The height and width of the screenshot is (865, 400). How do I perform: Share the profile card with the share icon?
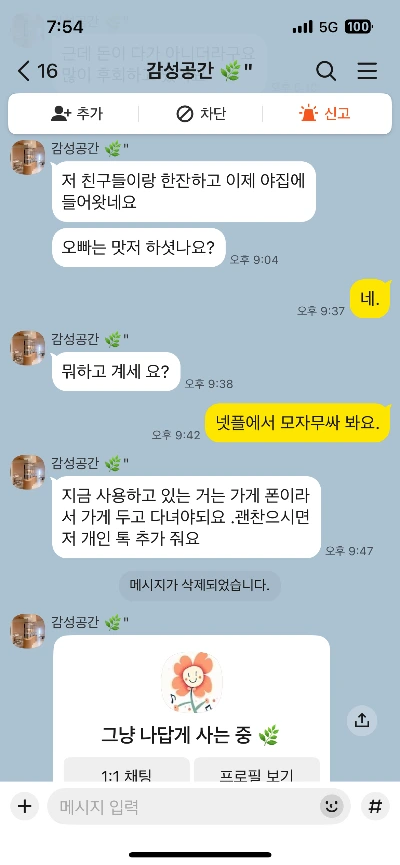tap(362, 720)
